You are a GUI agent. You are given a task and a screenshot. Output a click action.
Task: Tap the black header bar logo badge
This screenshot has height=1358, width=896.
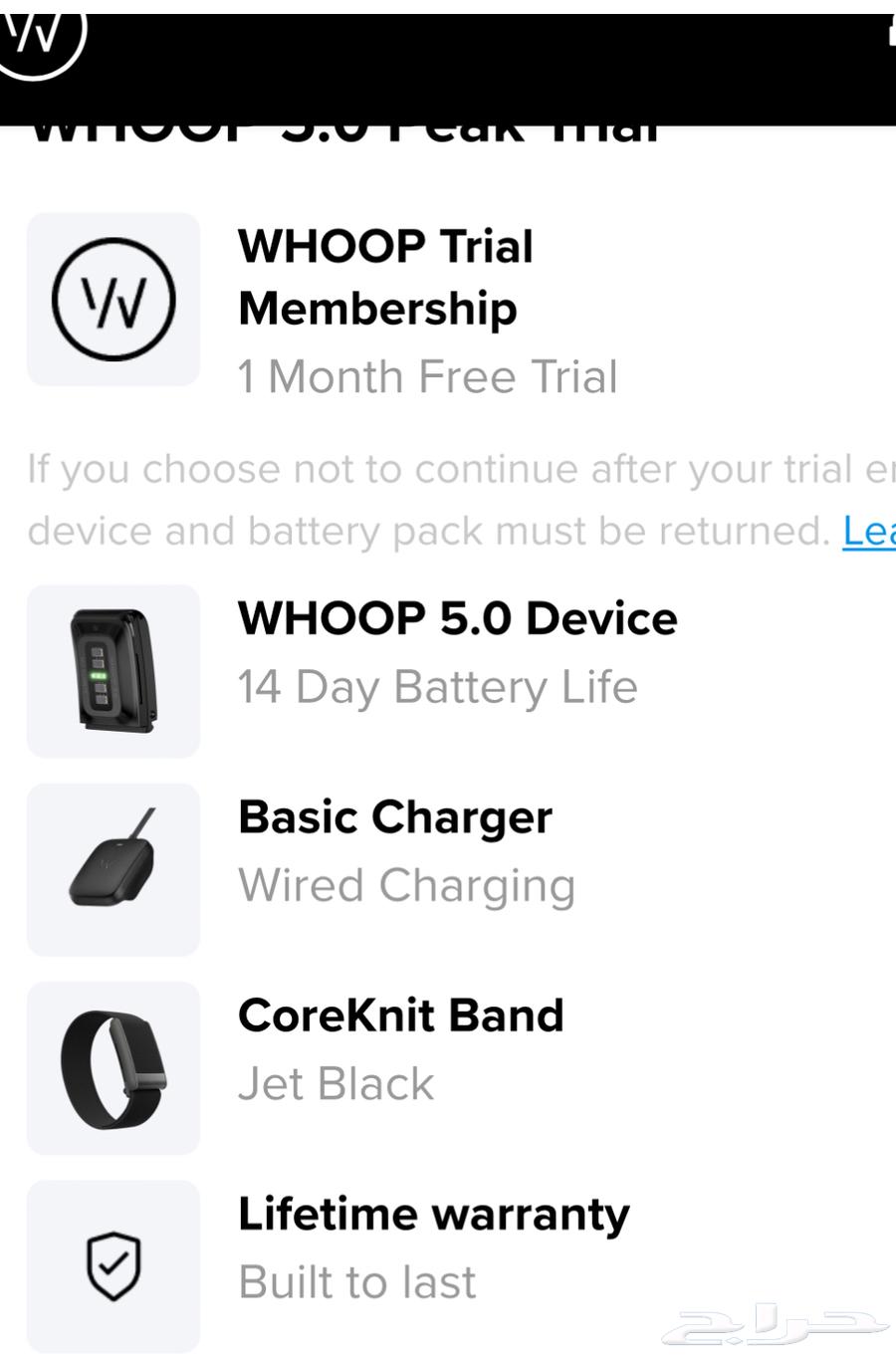40,40
